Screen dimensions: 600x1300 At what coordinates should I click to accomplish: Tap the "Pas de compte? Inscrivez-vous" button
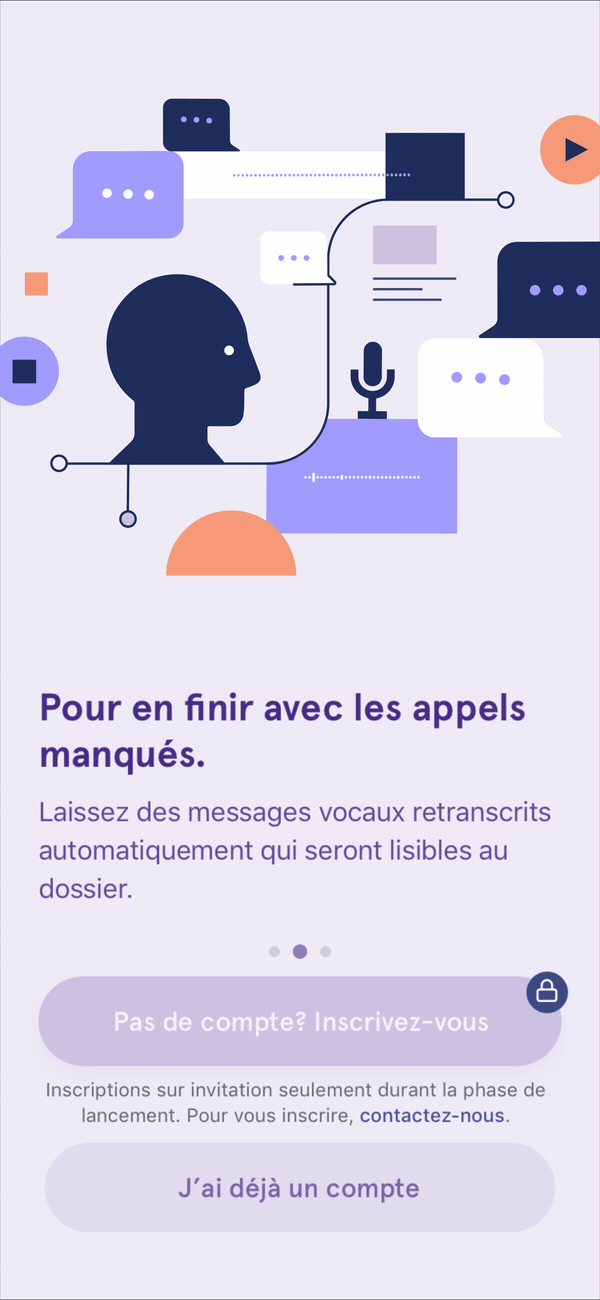300,1021
